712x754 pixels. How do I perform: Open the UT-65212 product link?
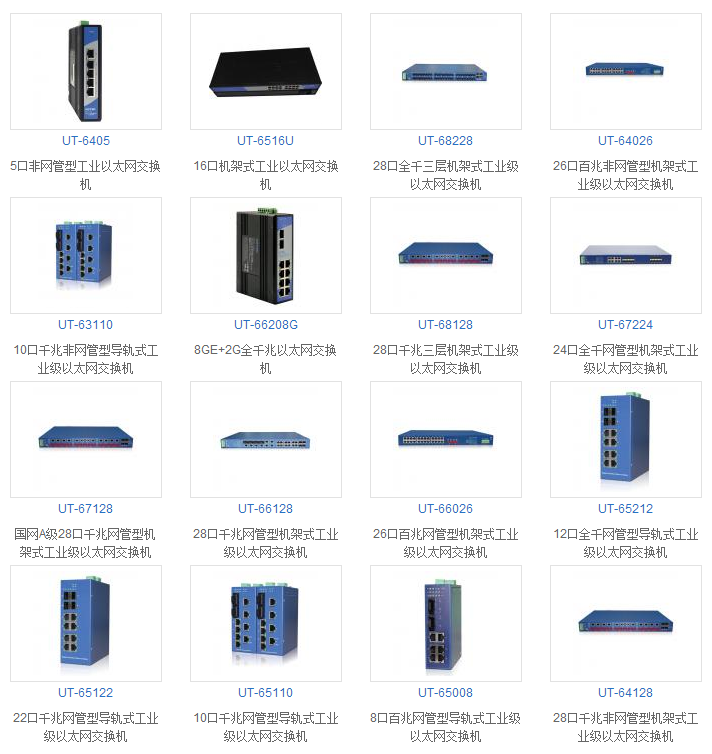[625, 509]
